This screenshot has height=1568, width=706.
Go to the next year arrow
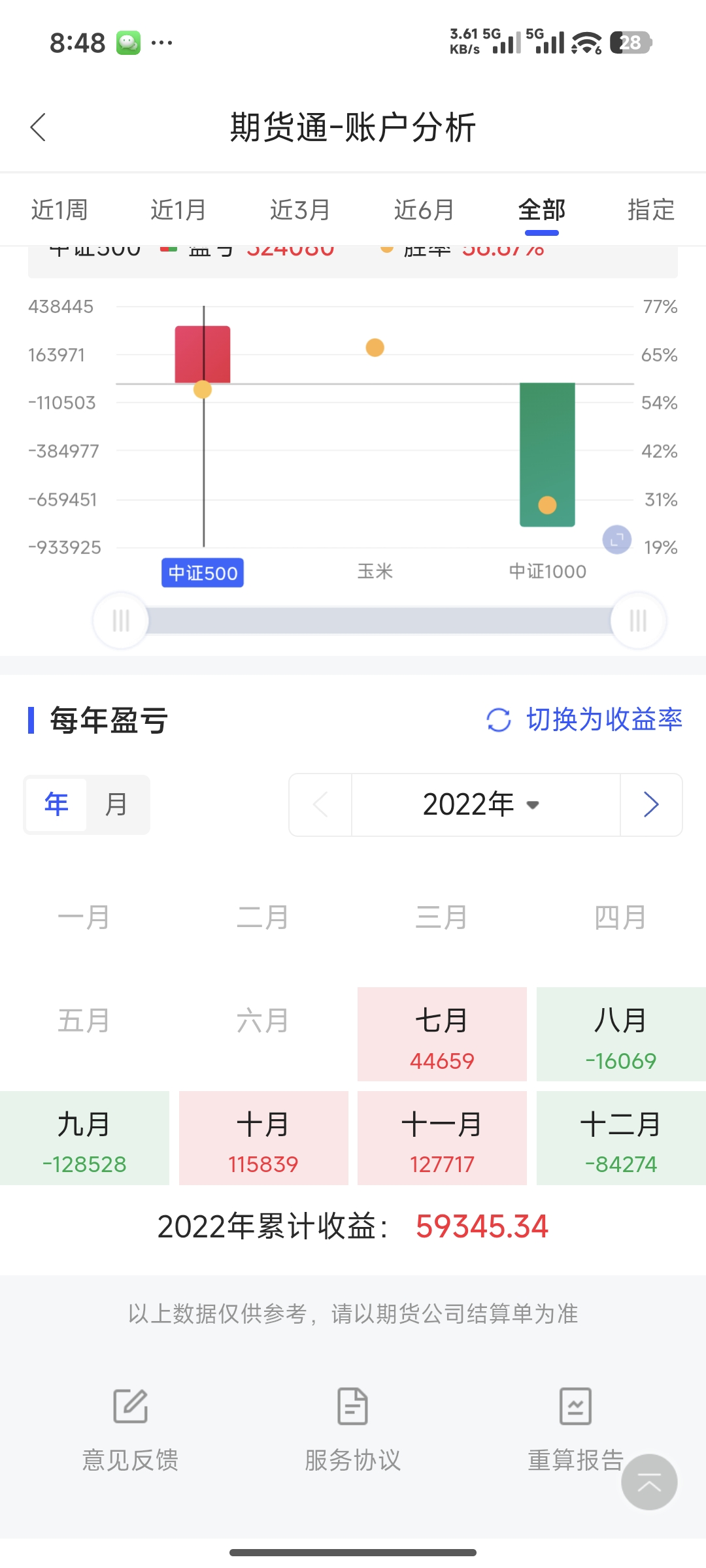pyautogui.click(x=650, y=804)
